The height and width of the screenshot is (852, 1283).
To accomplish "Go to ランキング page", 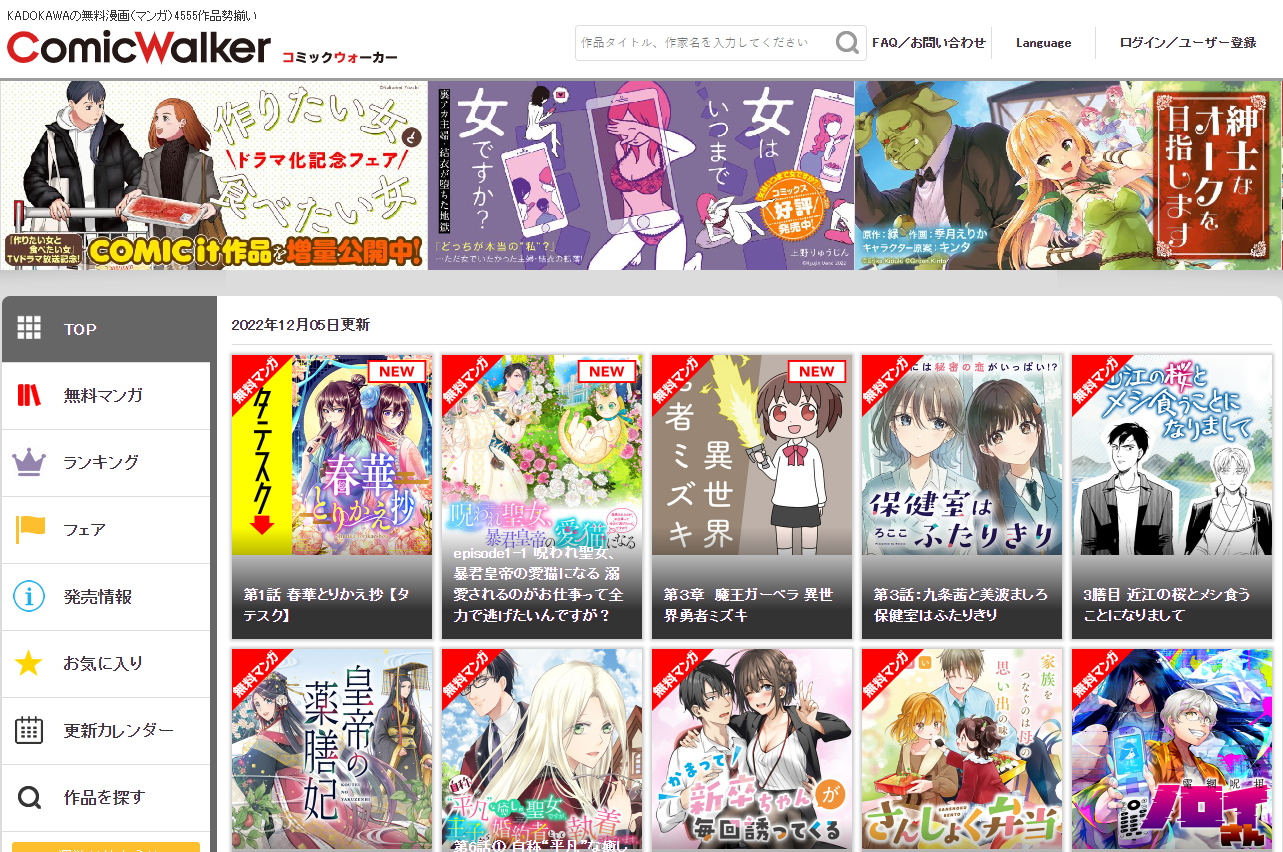I will pyautogui.click(x=106, y=463).
